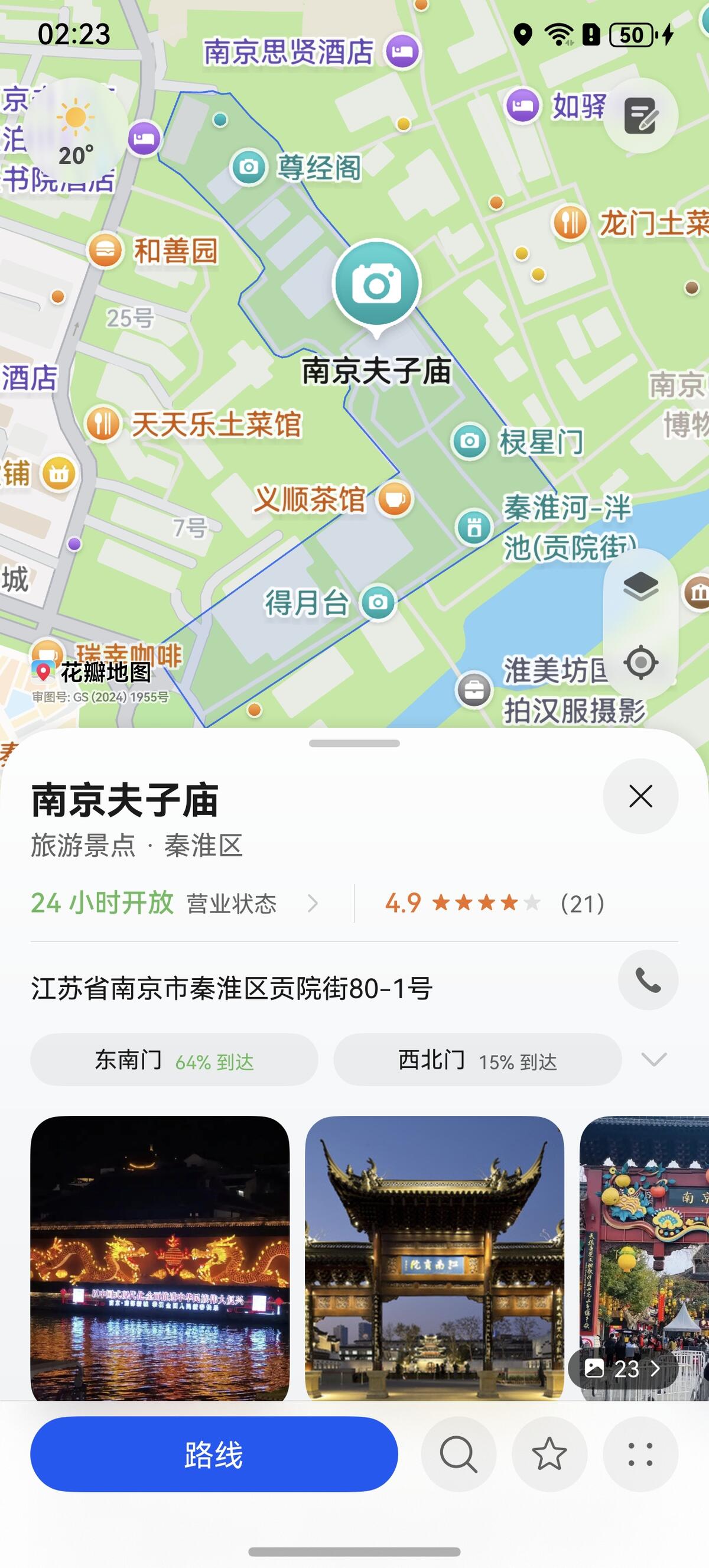Select 义顺茶馆 marker on the map
Screen dimensions: 709x1568
395,499
